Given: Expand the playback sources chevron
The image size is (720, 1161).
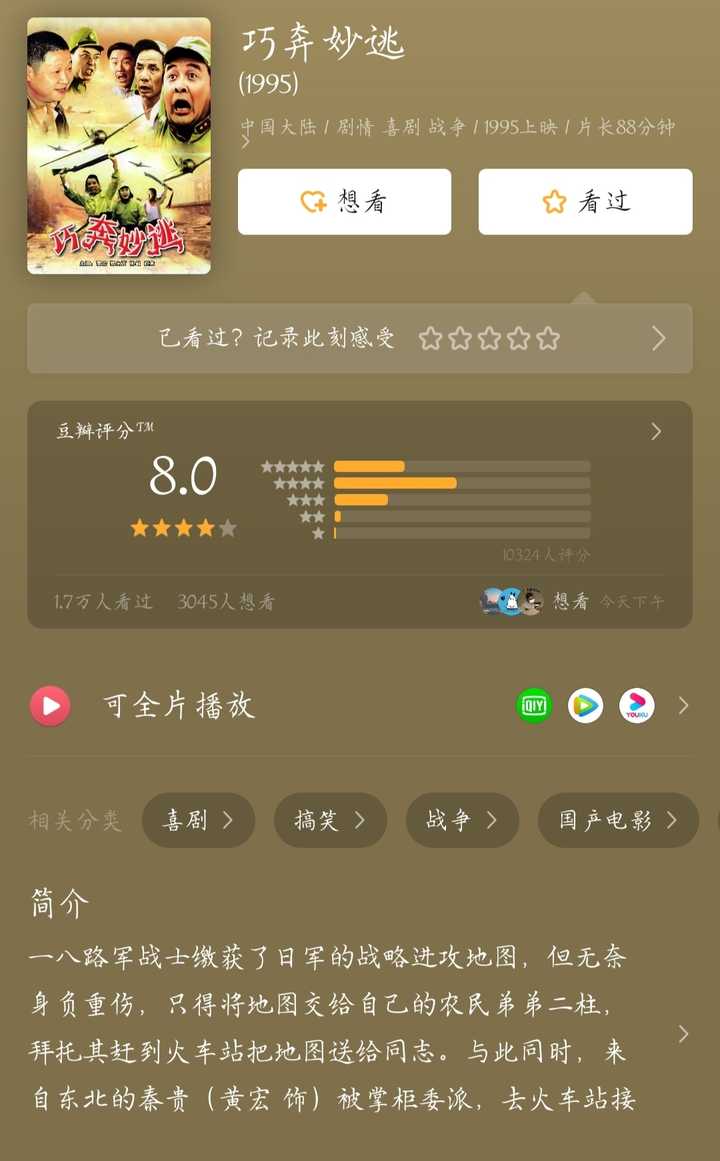Looking at the screenshot, I should [x=684, y=706].
